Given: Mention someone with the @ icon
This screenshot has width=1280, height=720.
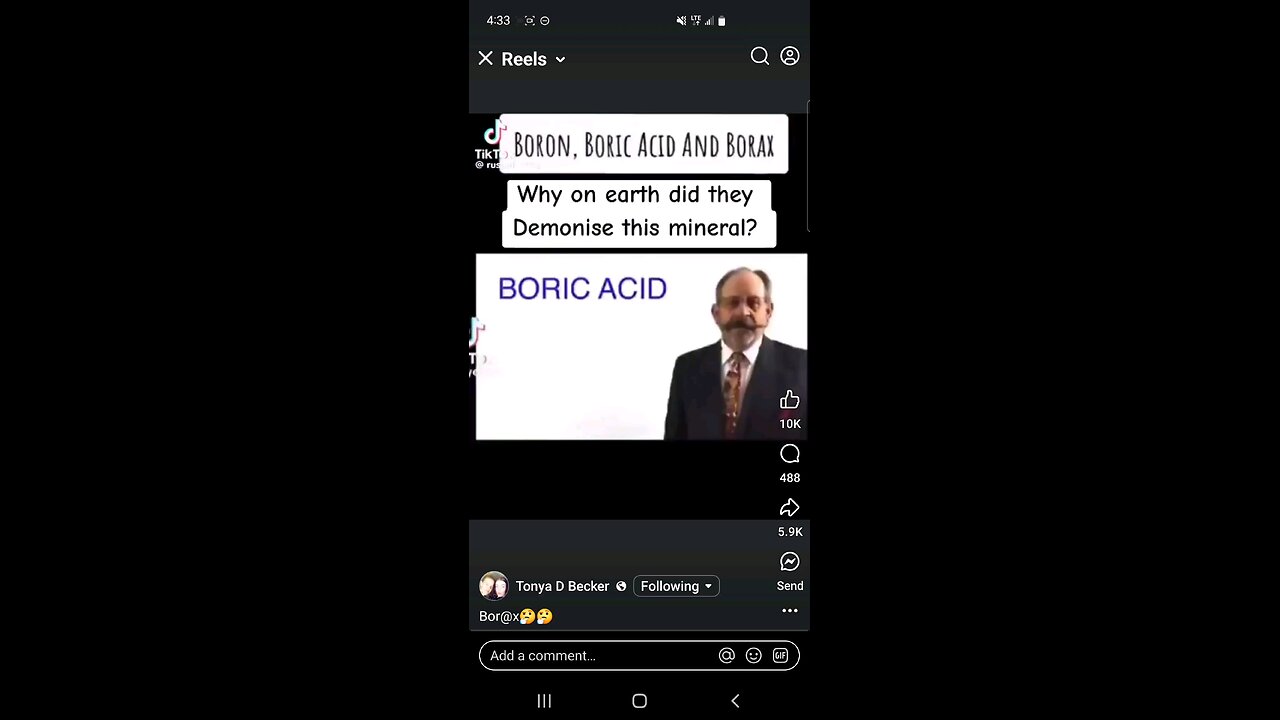Looking at the screenshot, I should click(x=727, y=656).
